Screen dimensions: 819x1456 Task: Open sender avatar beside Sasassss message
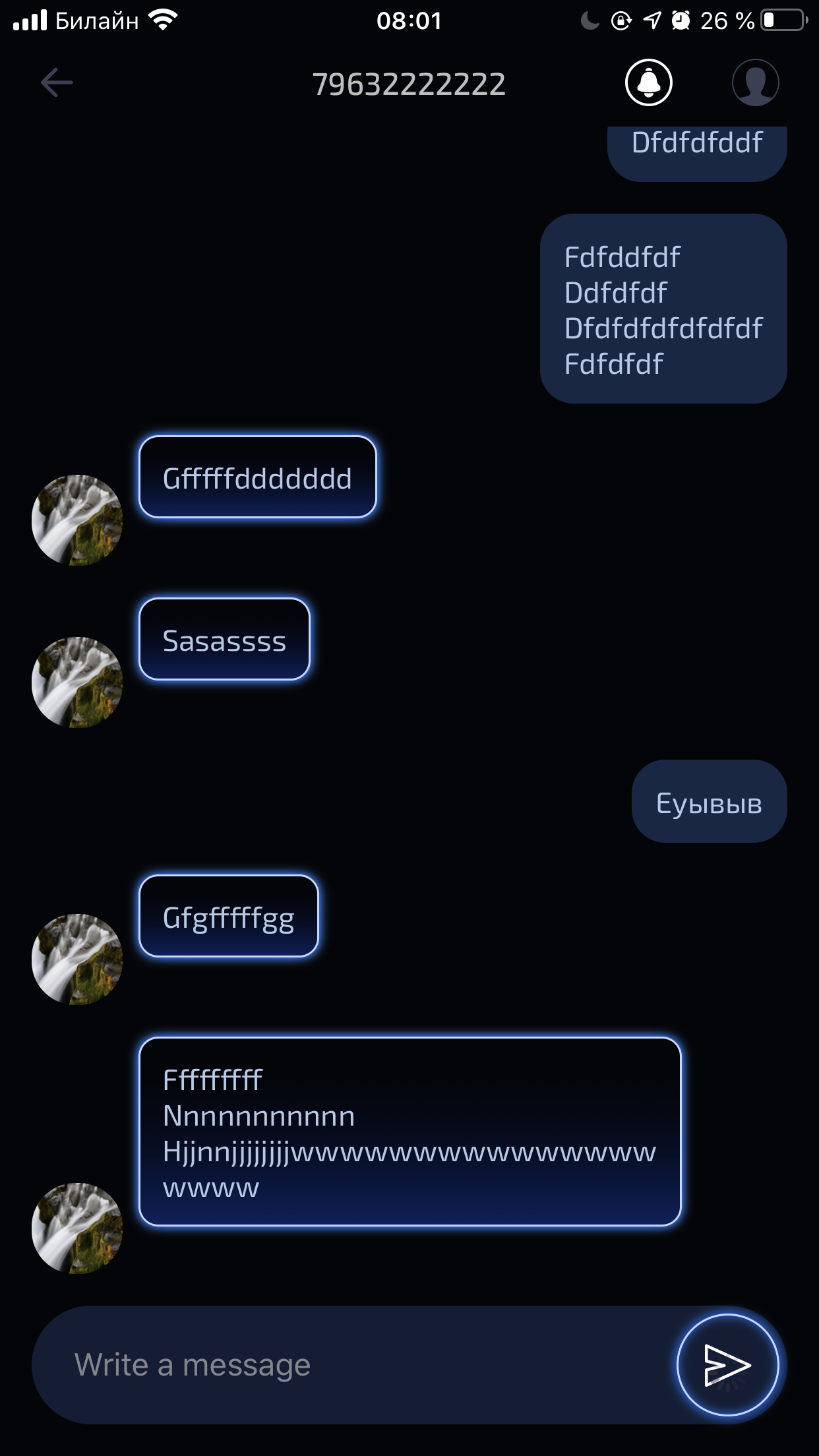77,682
